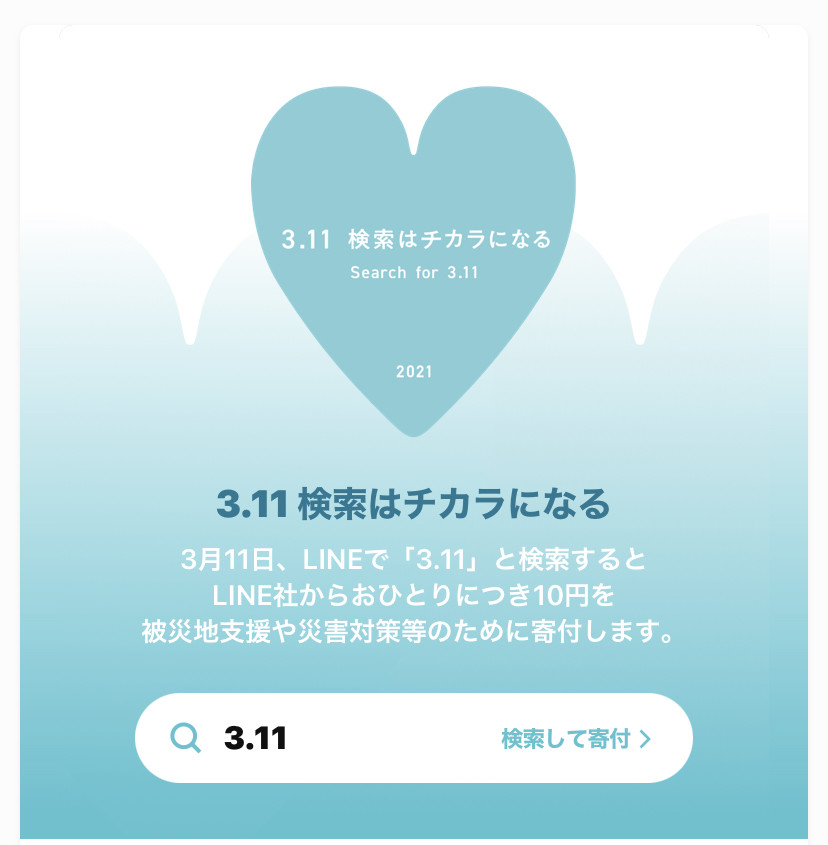Click the Search for 3.11 English tagline
Image resolution: width=828 pixels, height=845 pixels.
tap(413, 273)
